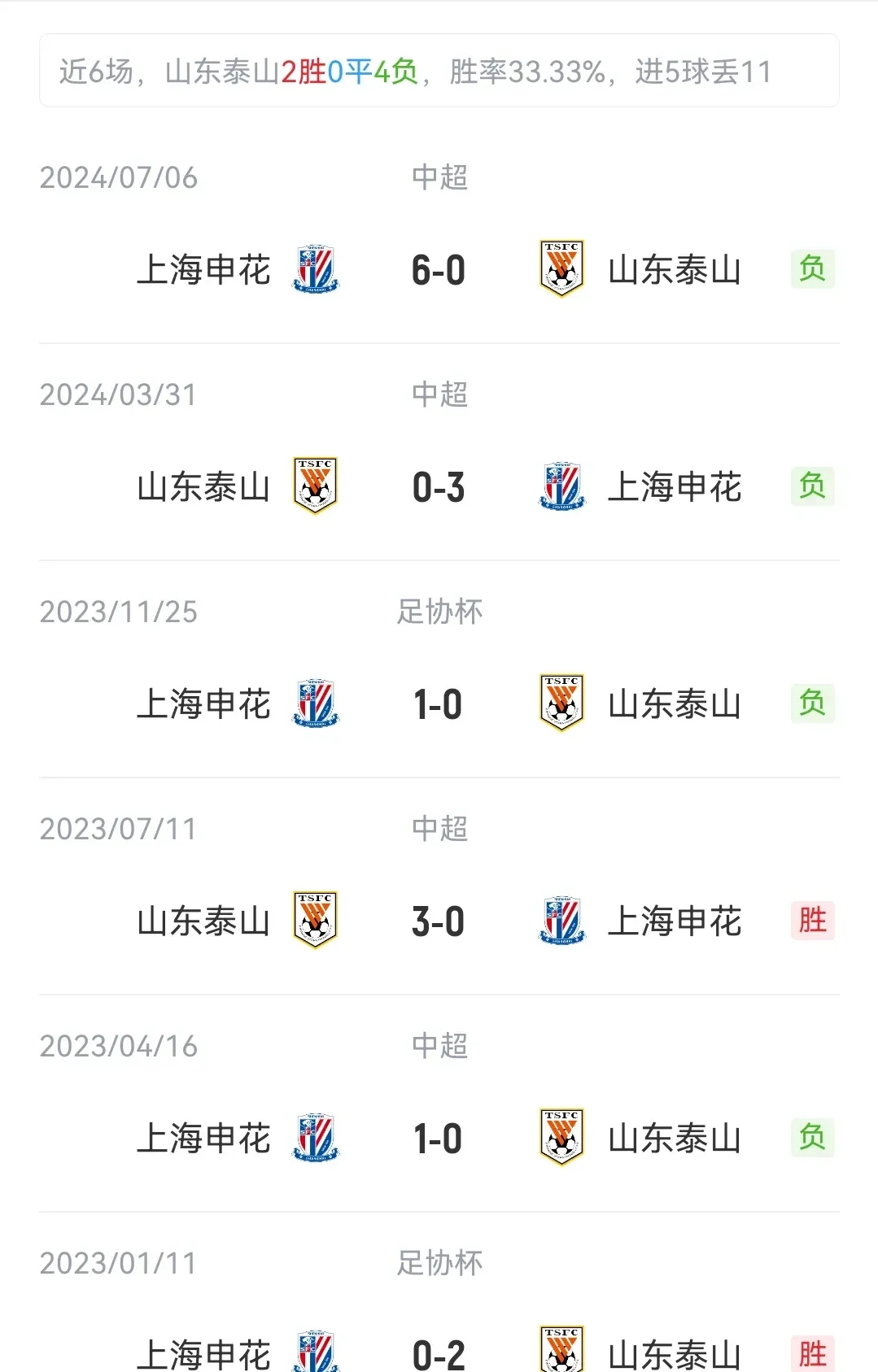The image size is (878, 1372).
Task: Open the Shenhua crest in the 2023/04/16 match
Action: [316, 1137]
